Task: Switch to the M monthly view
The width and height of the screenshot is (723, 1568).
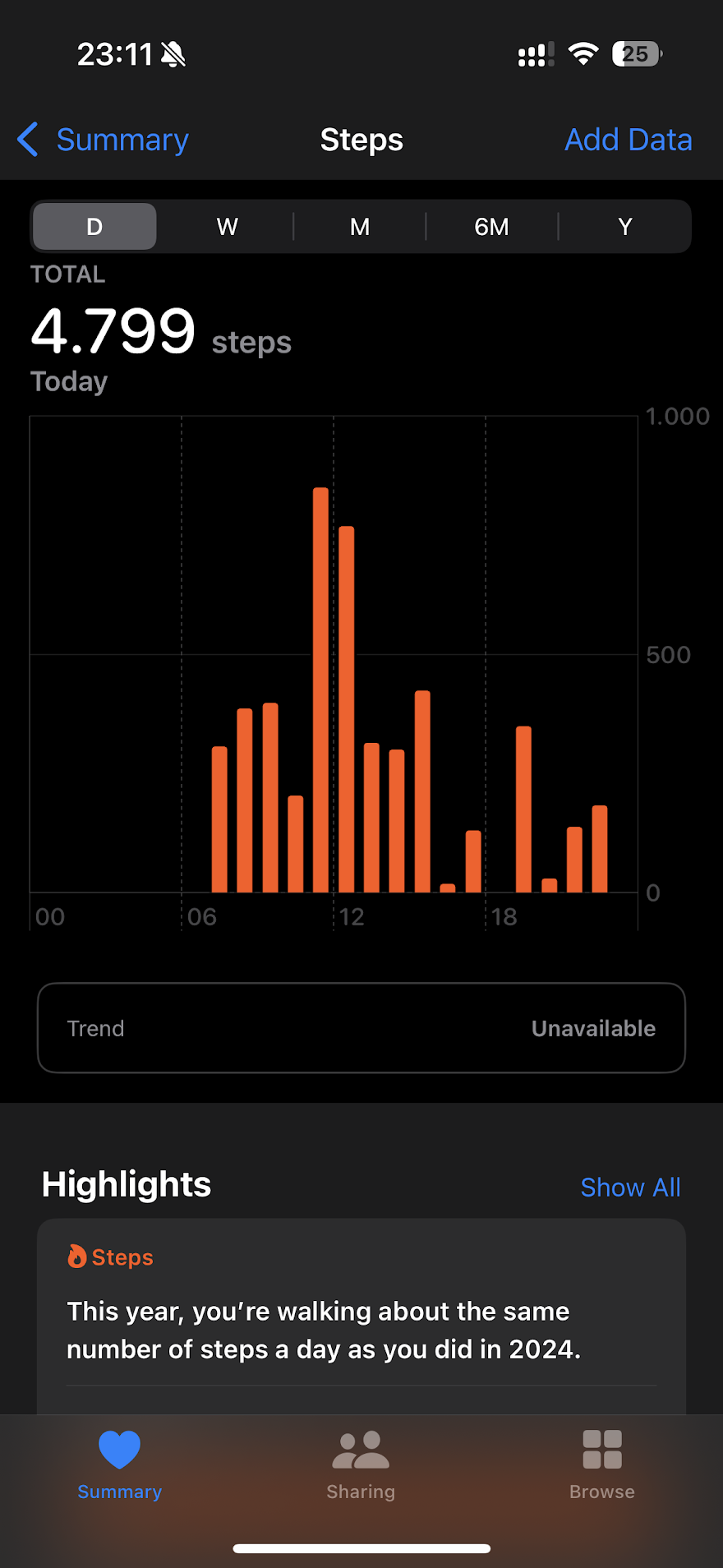Action: tap(360, 227)
